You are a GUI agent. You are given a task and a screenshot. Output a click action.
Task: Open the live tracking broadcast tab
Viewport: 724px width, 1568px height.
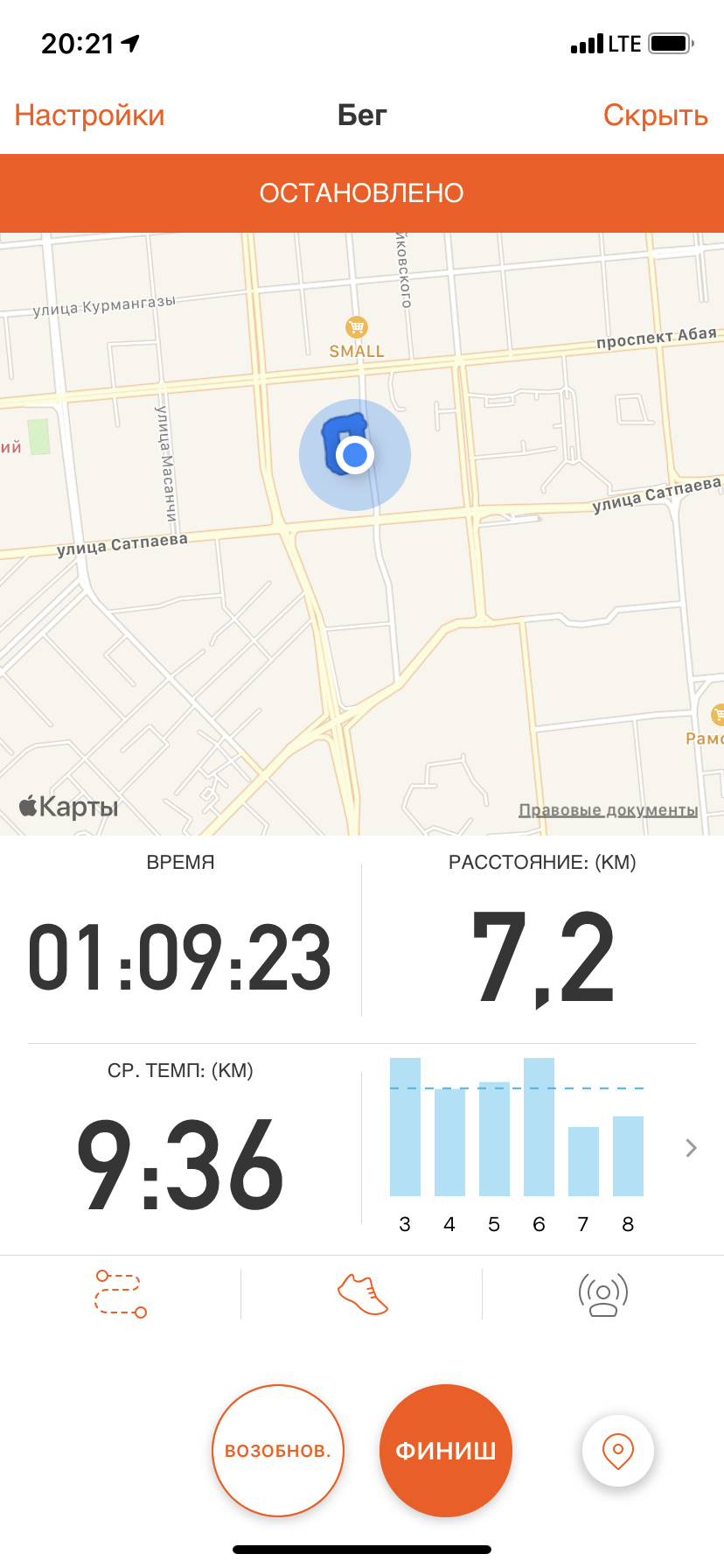click(603, 1294)
